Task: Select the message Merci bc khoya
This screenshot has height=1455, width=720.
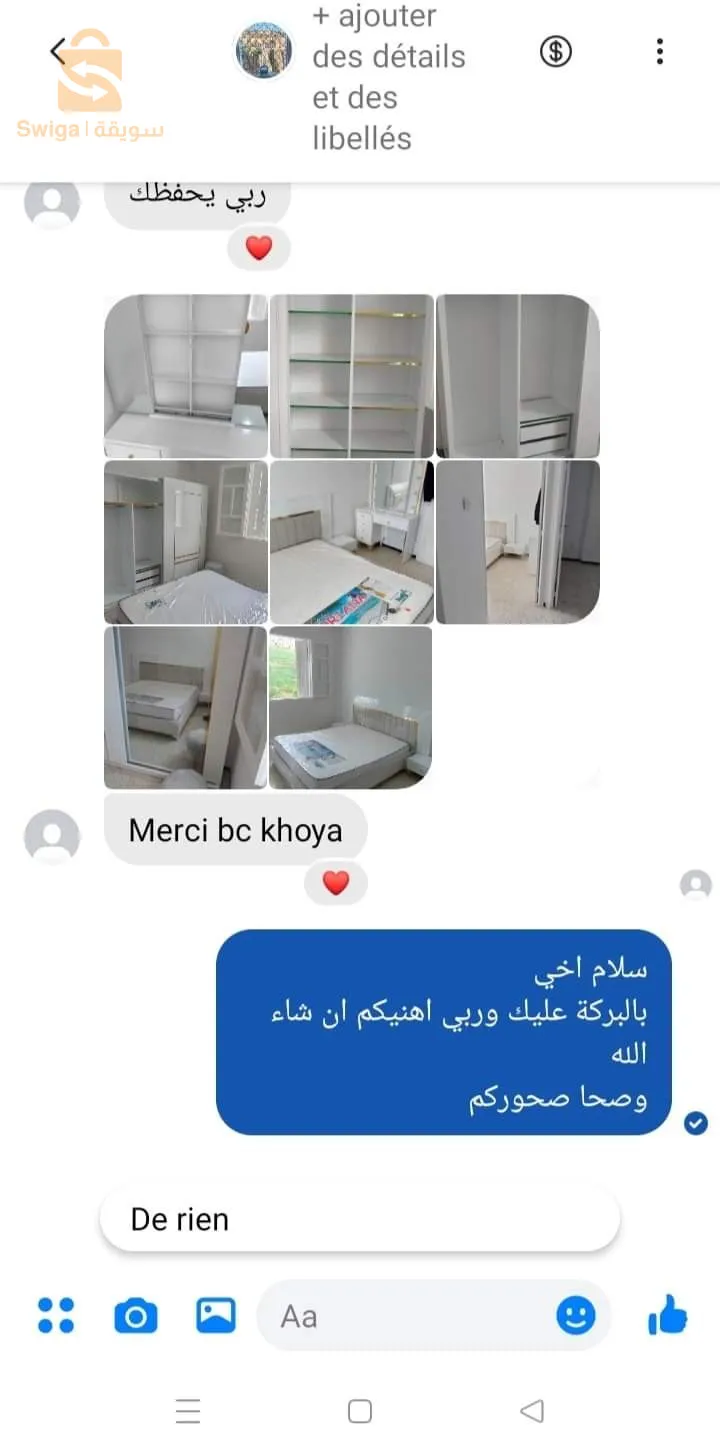Action: pos(235,829)
